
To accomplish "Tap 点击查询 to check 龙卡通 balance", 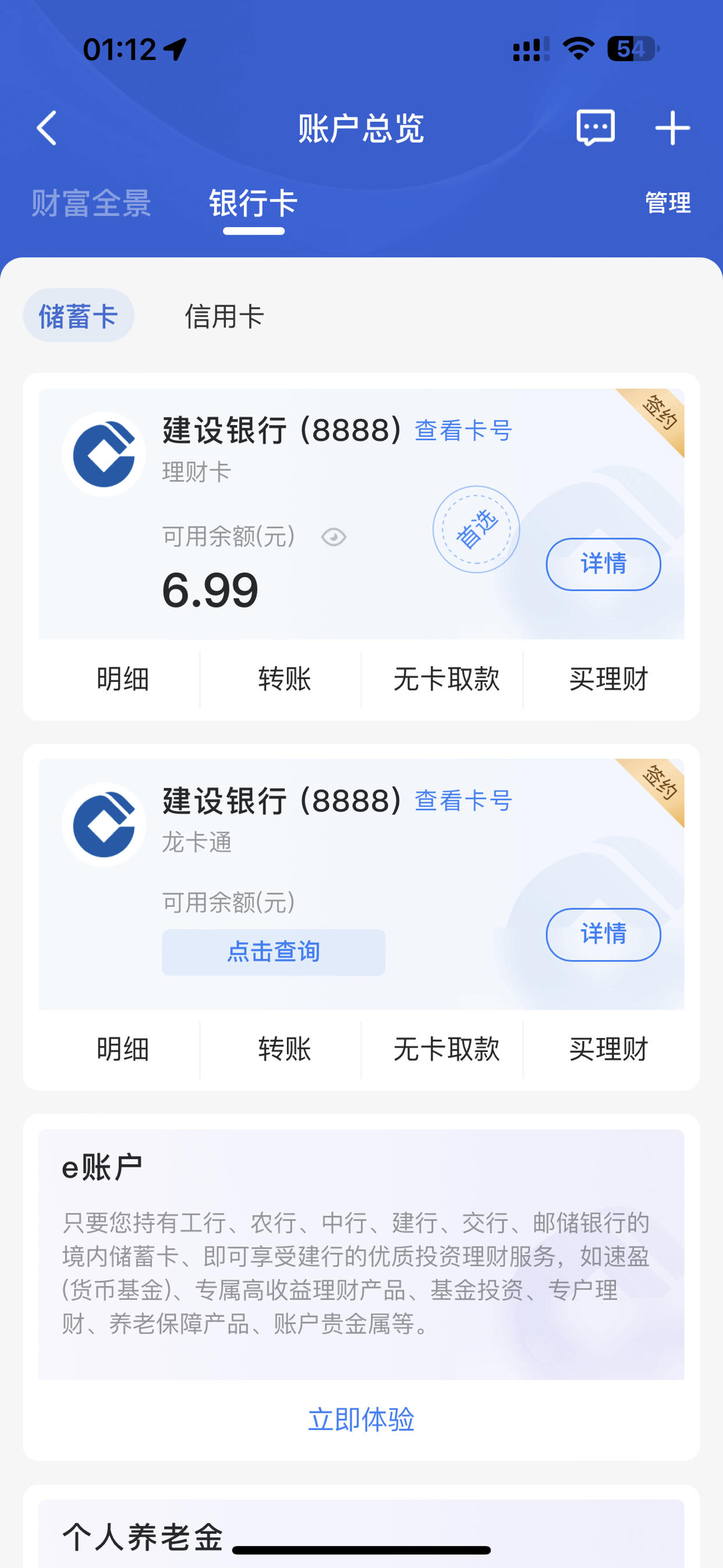I will [273, 952].
